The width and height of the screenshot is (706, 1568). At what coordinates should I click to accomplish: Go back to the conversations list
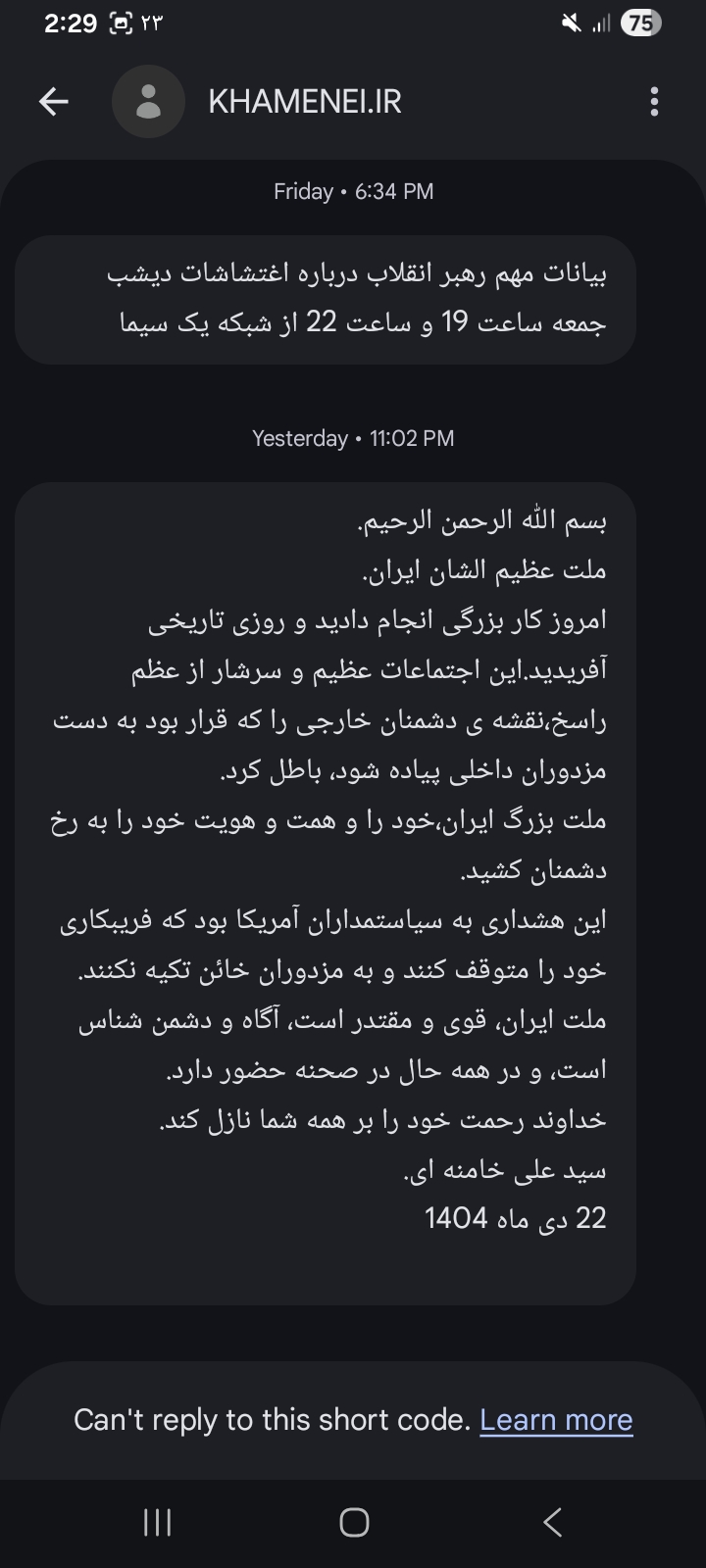click(x=54, y=101)
